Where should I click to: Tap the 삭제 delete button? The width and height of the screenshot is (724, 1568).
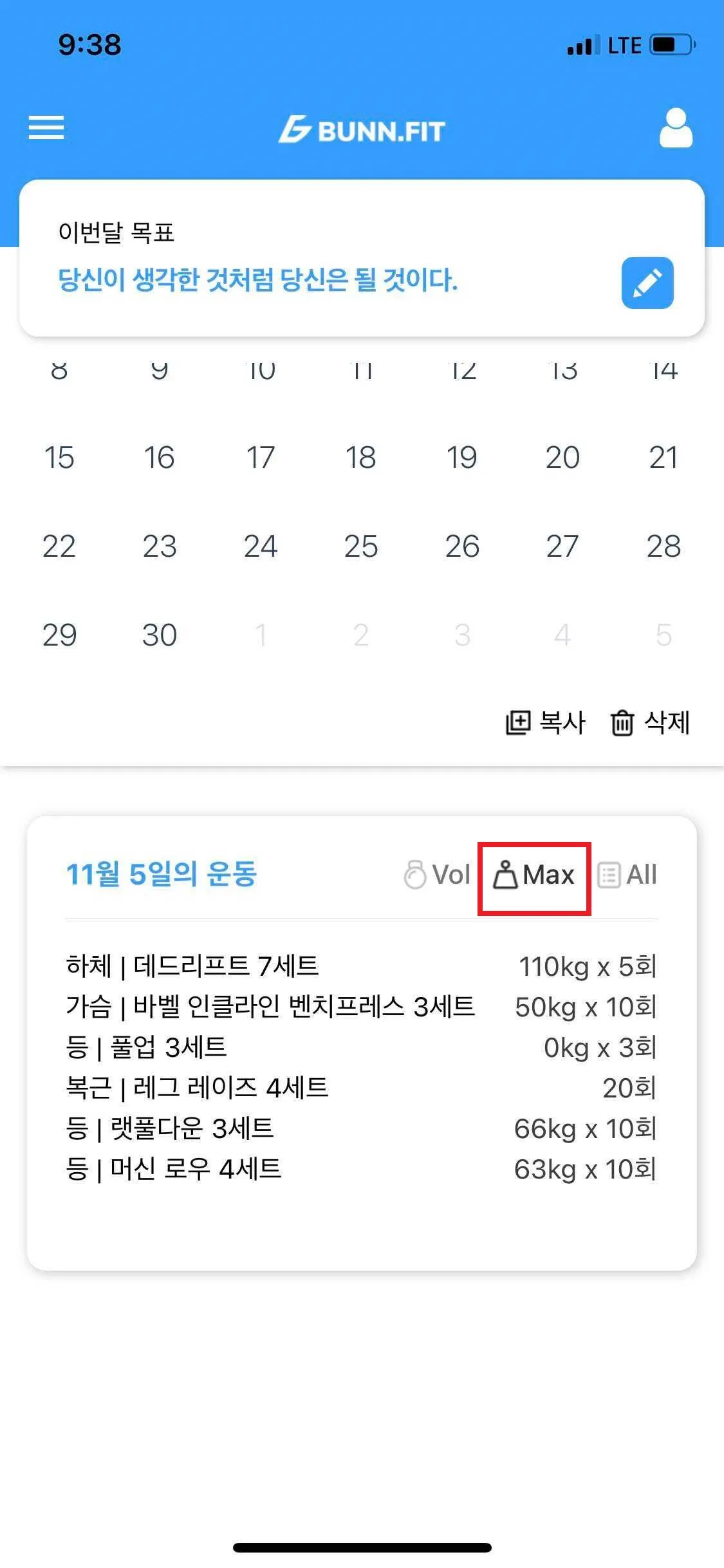click(650, 723)
